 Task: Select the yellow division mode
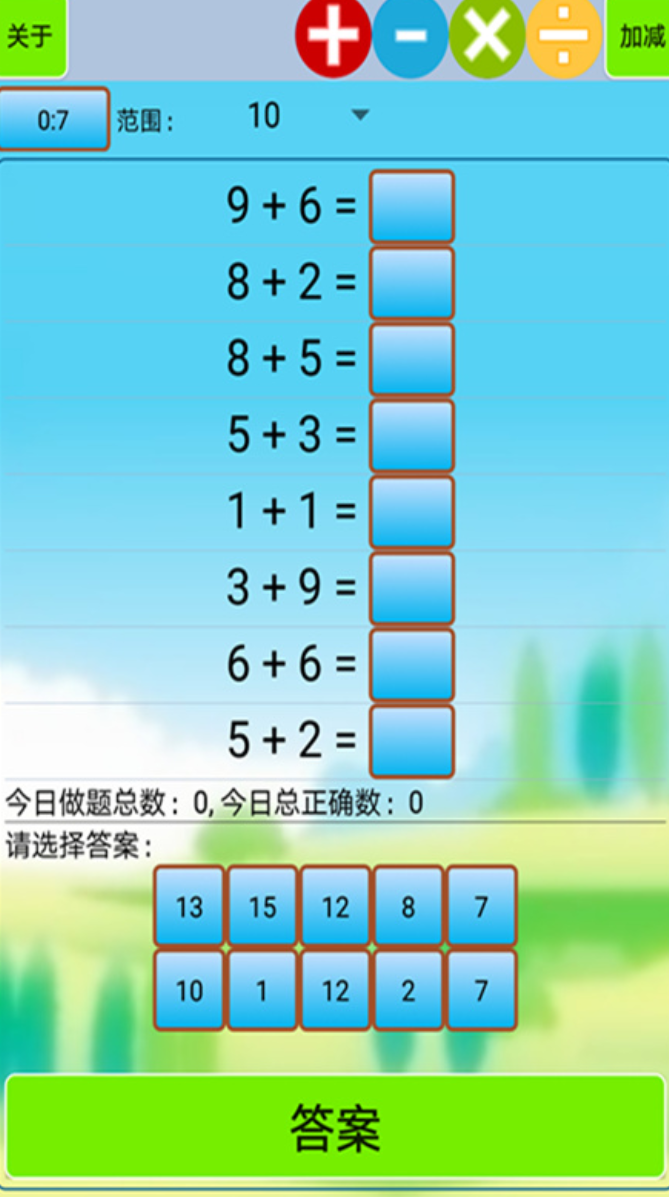pyautogui.click(x=564, y=36)
